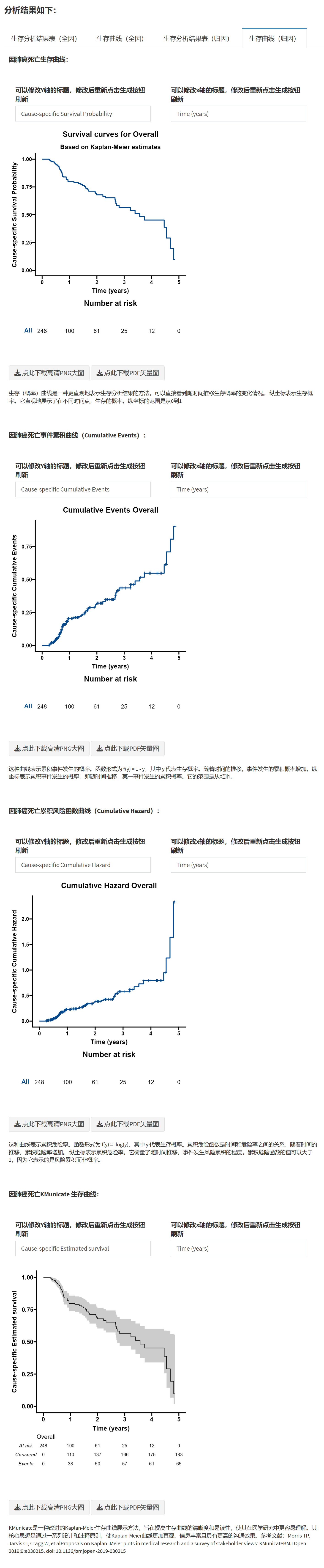The image size is (324, 1568).
Task: Download cumulative hazard PDF vector image
Action: [x=128, y=1124]
